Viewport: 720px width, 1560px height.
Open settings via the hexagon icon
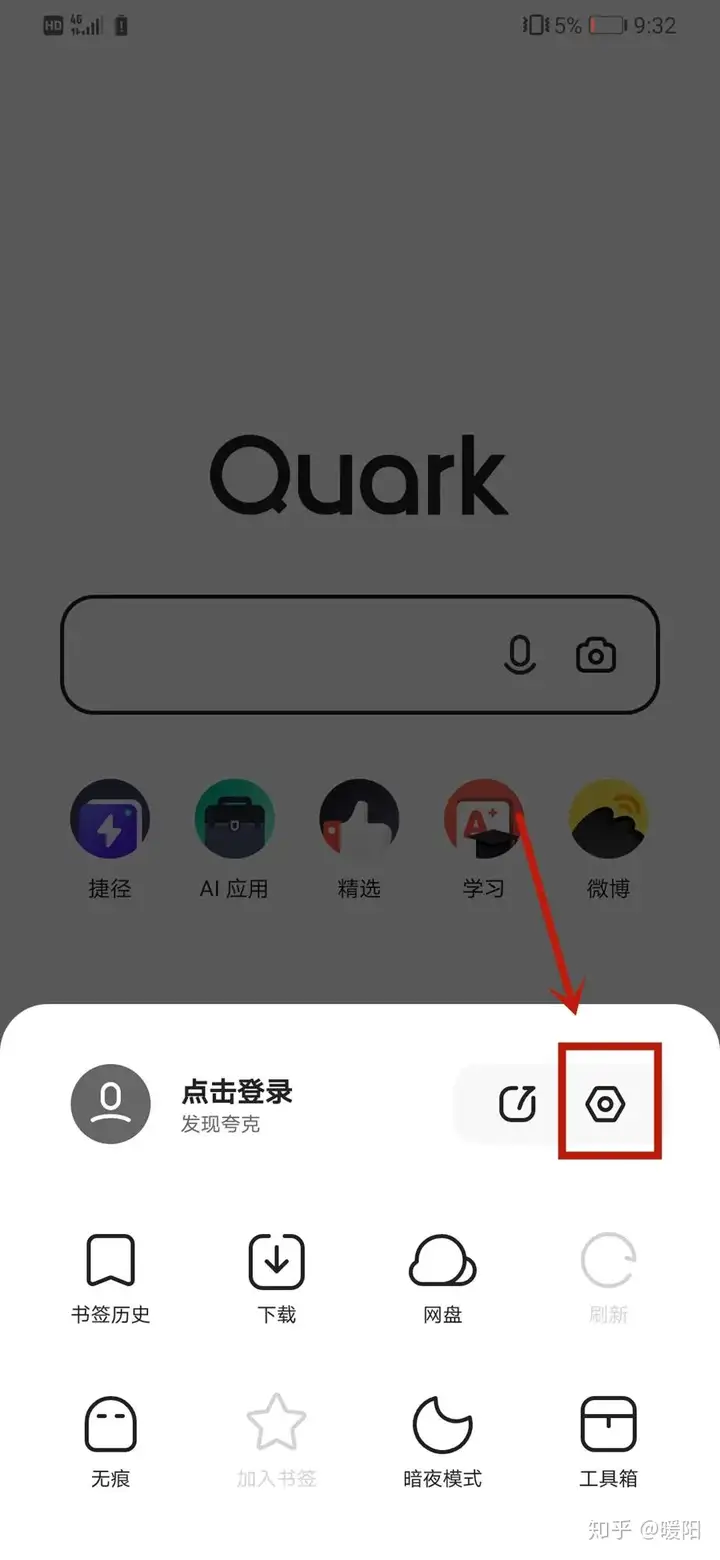(605, 1105)
